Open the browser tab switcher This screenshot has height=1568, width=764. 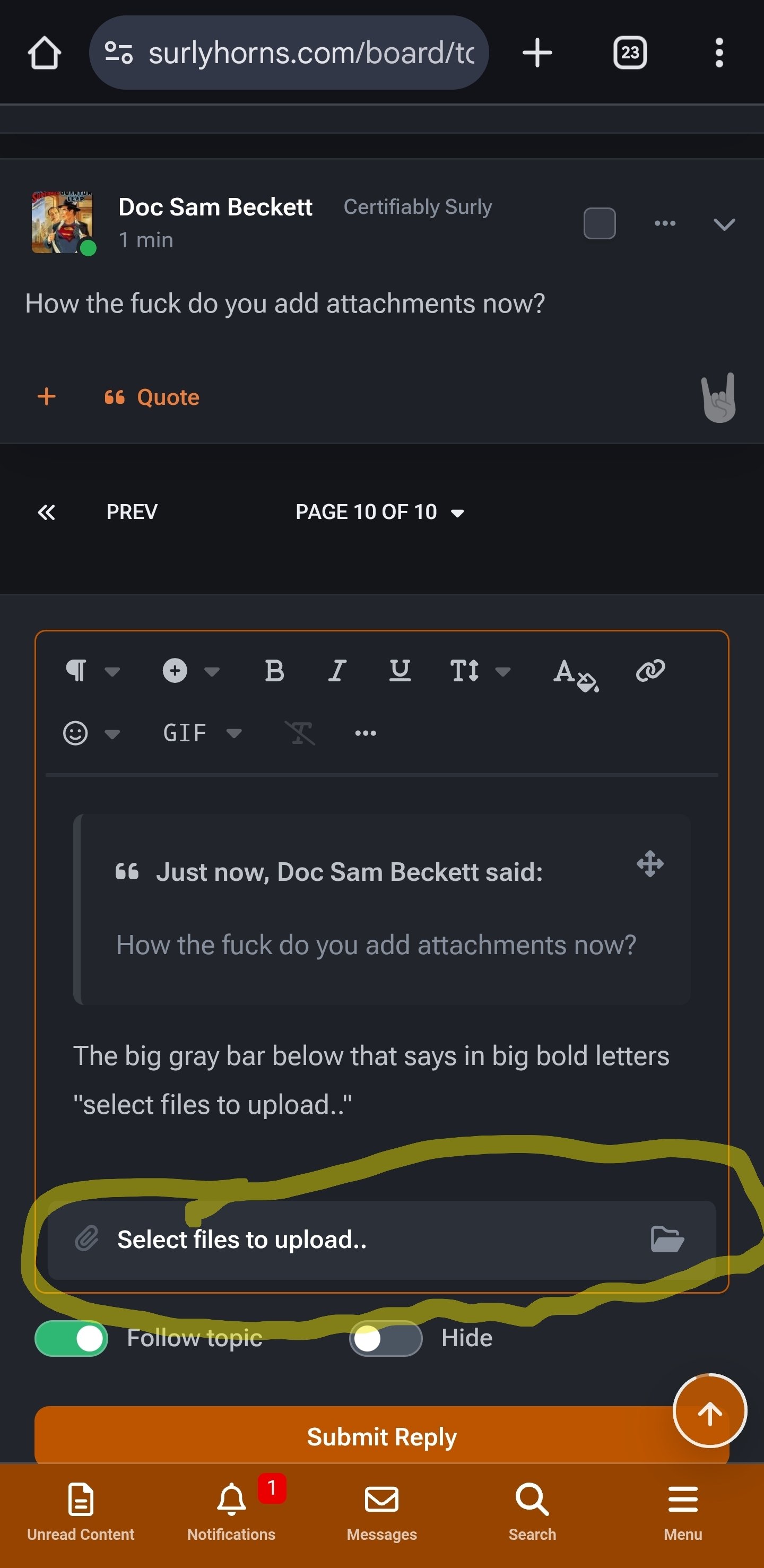pyautogui.click(x=629, y=53)
